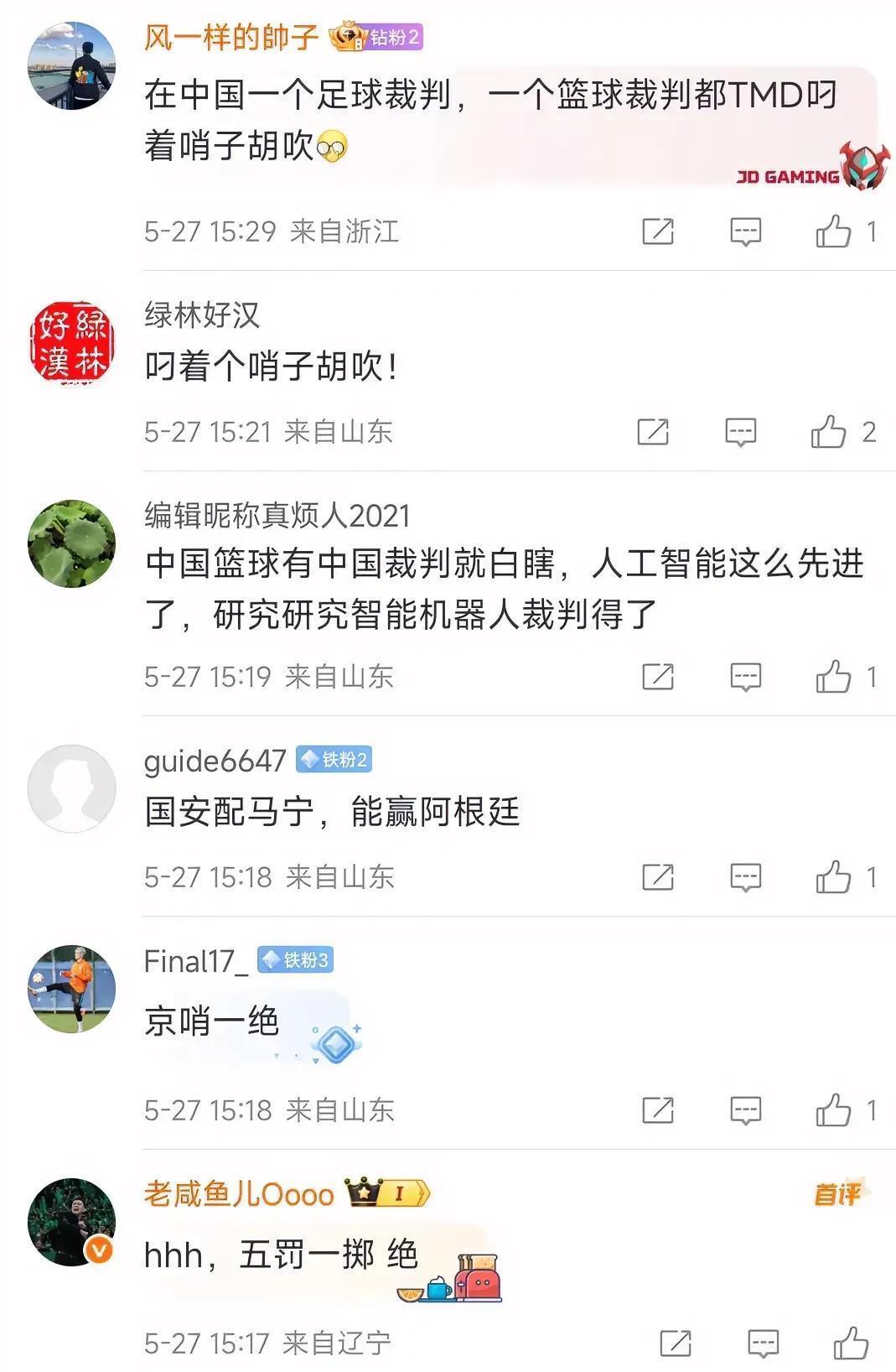Reply to 绿林好汉's comment
Image resolution: width=896 pixels, height=1372 pixels.
pos(740,432)
